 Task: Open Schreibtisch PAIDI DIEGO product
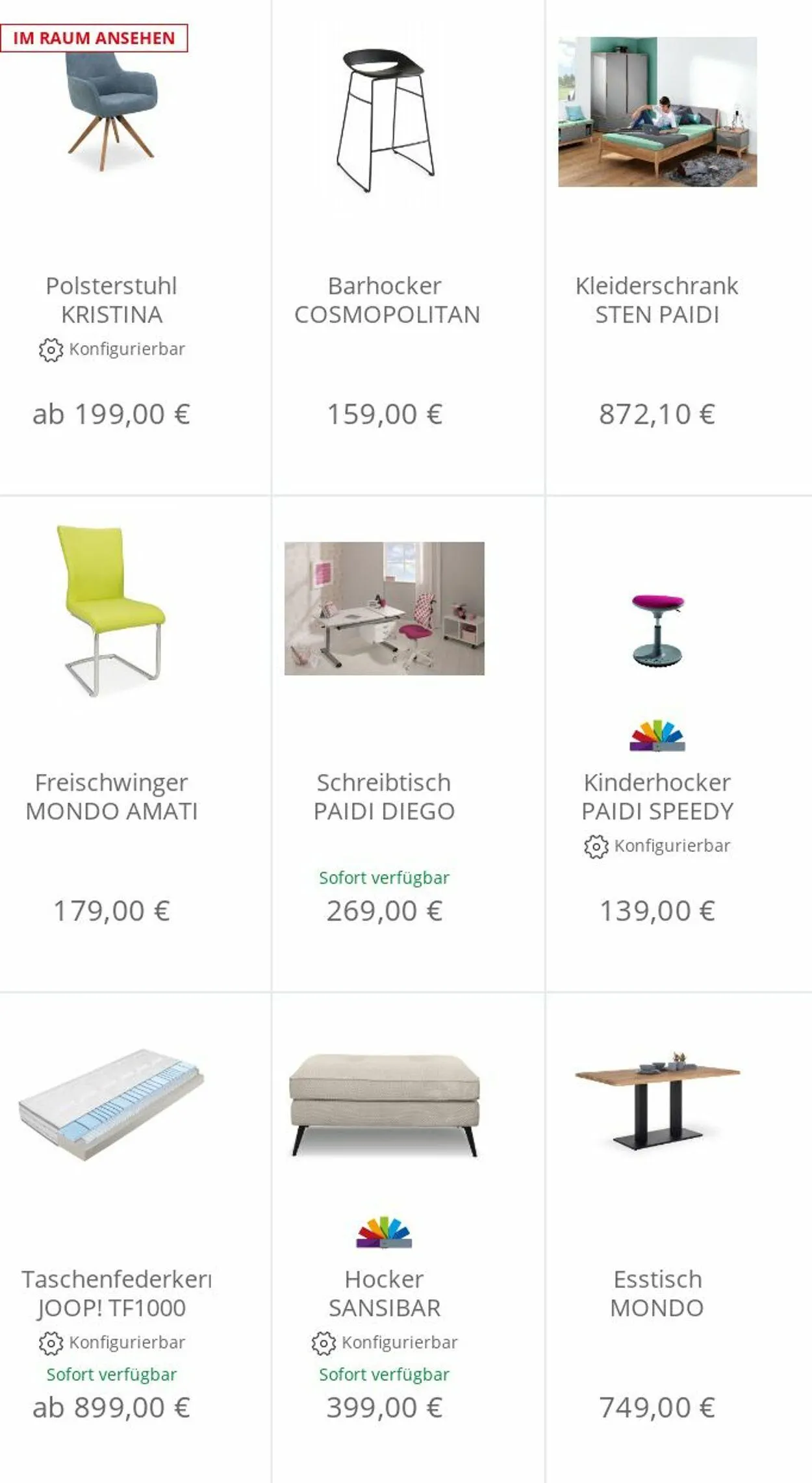click(408, 744)
